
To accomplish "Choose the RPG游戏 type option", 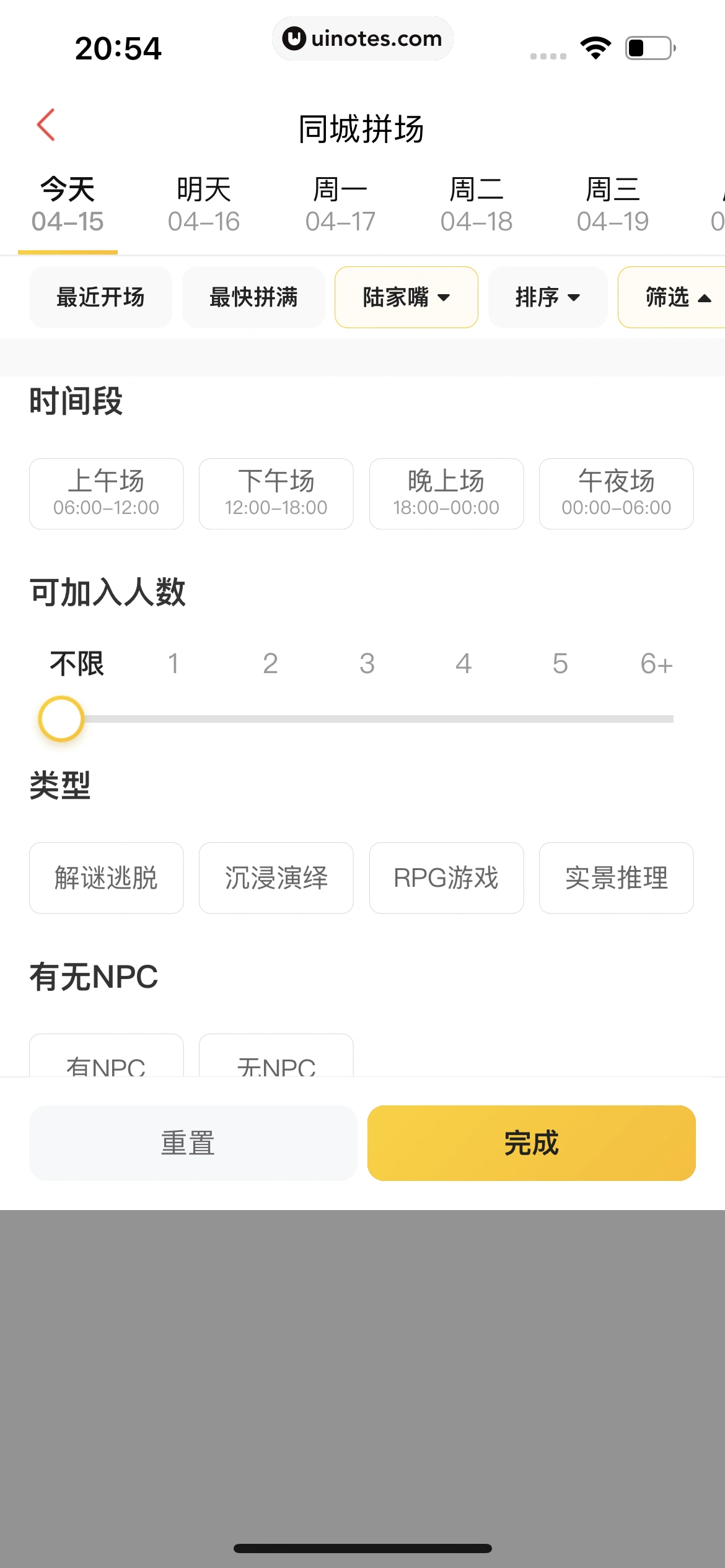I will pyautogui.click(x=446, y=878).
